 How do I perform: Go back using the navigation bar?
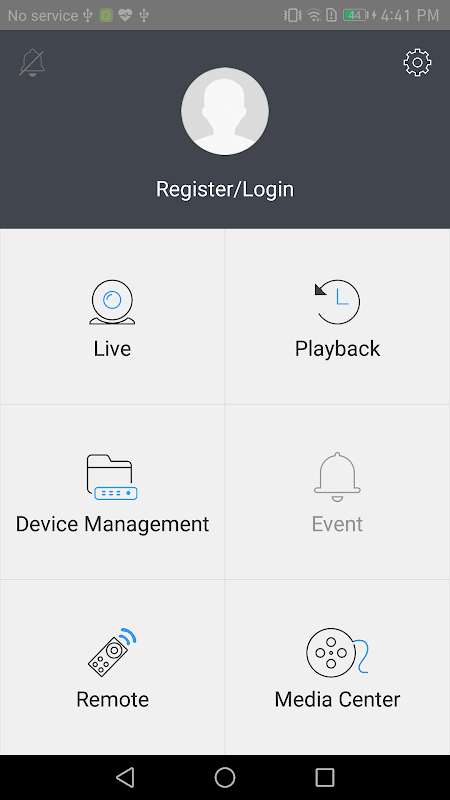(125, 778)
